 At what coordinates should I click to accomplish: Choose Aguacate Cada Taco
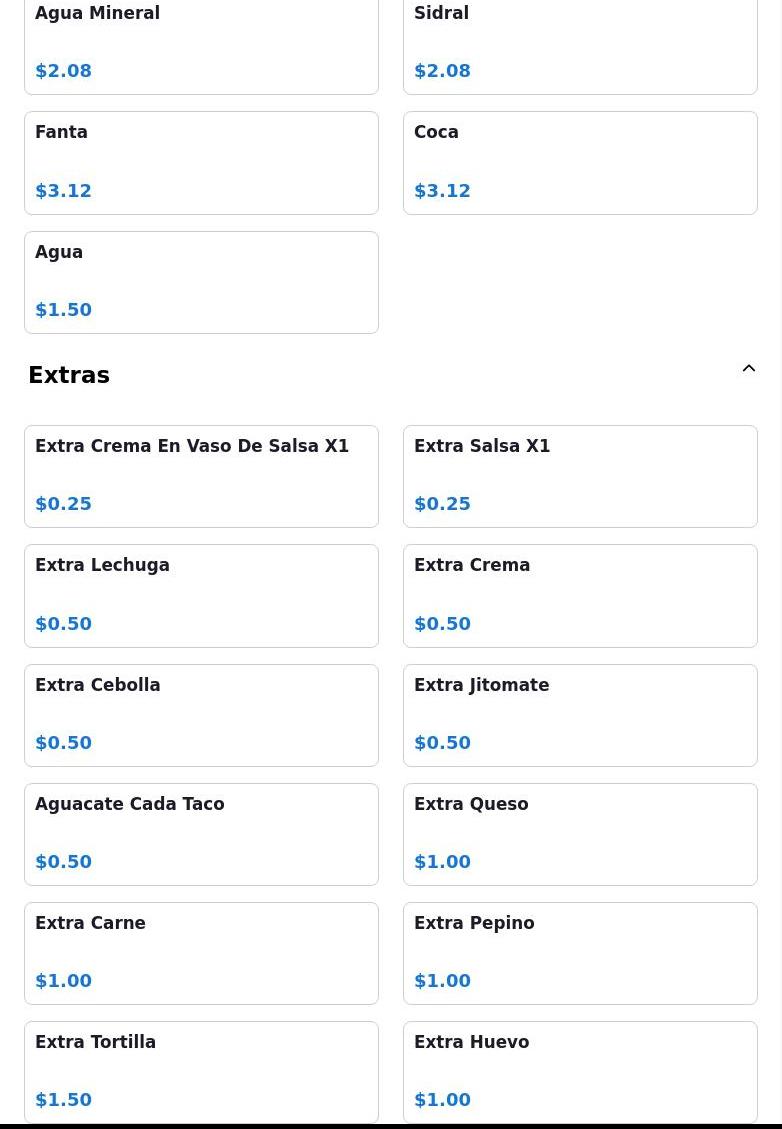pyautogui.click(x=201, y=834)
